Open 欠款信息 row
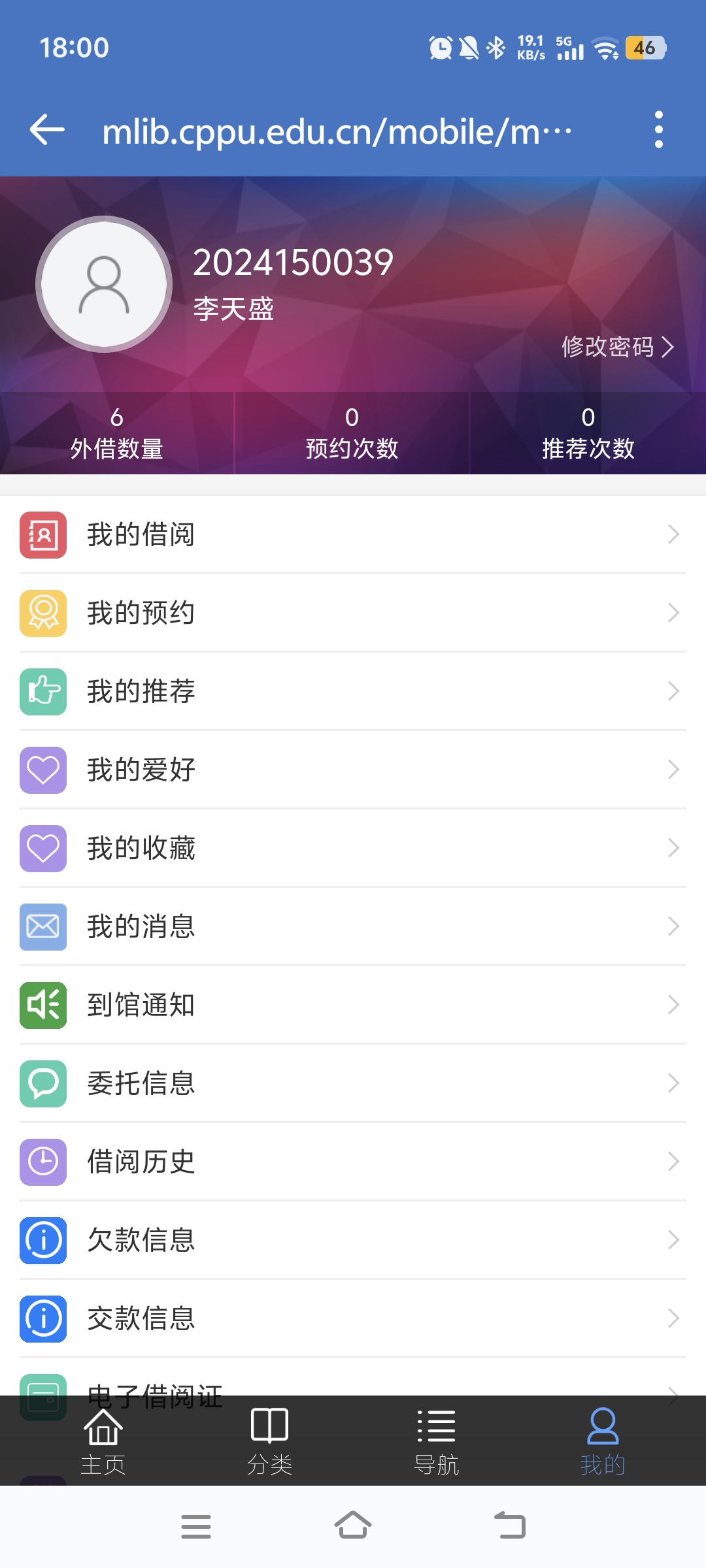 [353, 1240]
